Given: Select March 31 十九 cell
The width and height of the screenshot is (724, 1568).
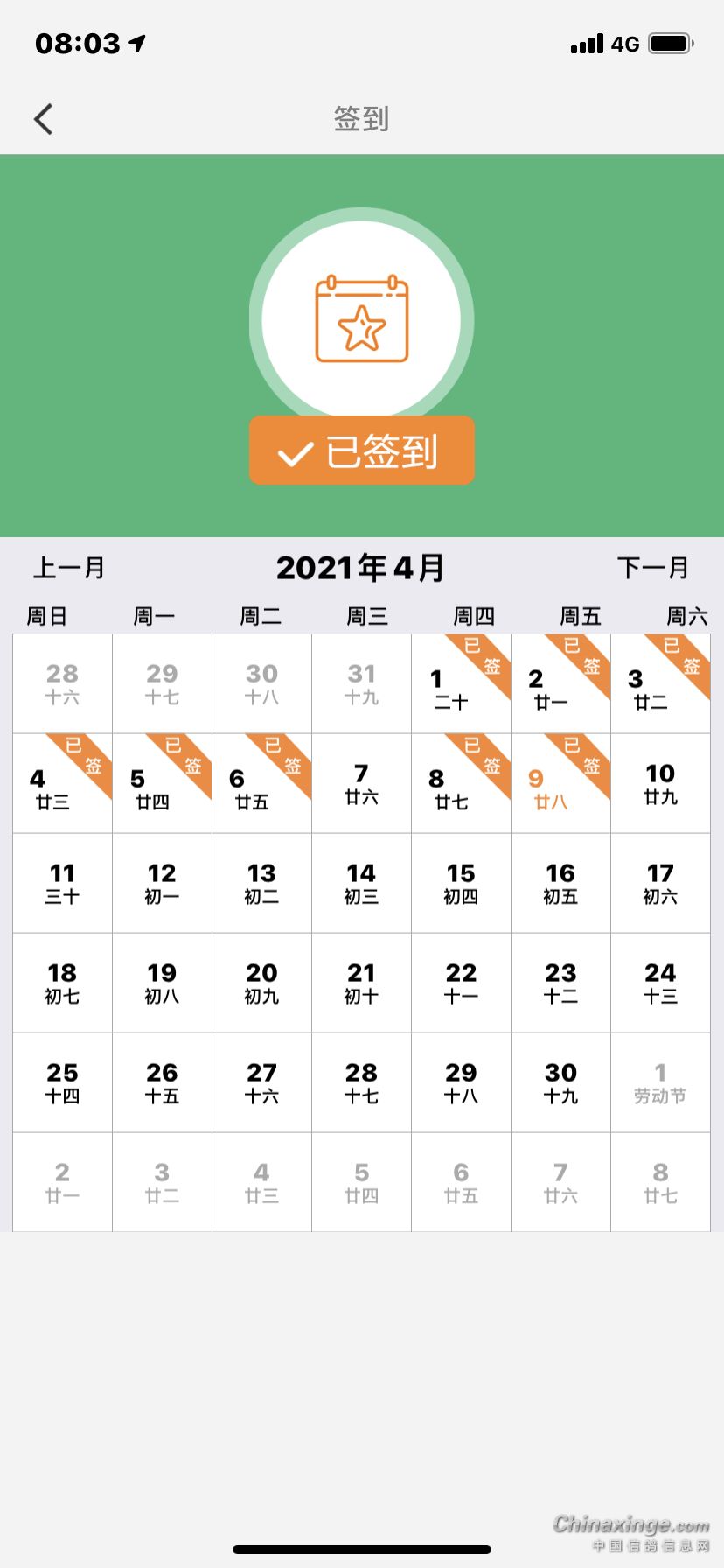Looking at the screenshot, I should 361,683.
